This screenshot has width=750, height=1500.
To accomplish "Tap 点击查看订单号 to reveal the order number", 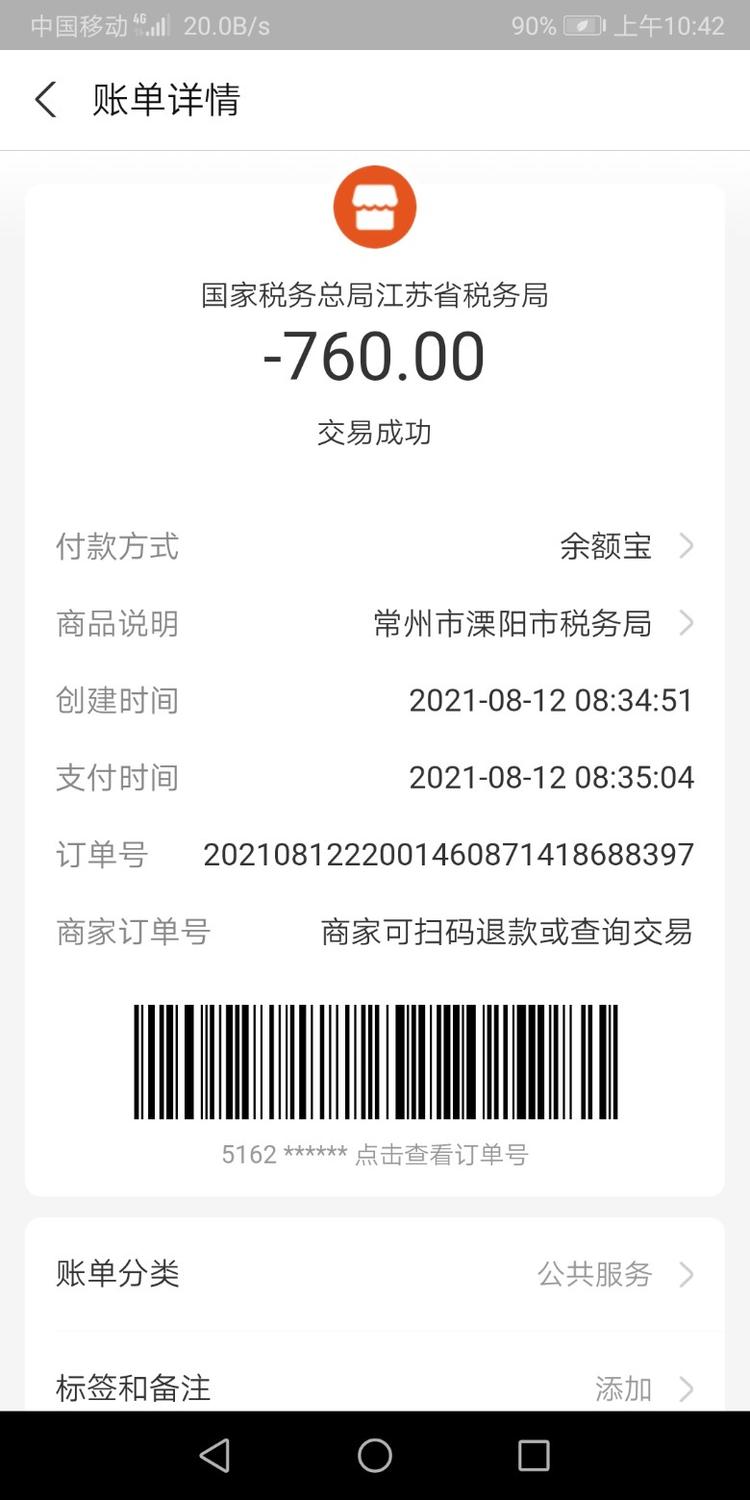I will (x=441, y=1154).
